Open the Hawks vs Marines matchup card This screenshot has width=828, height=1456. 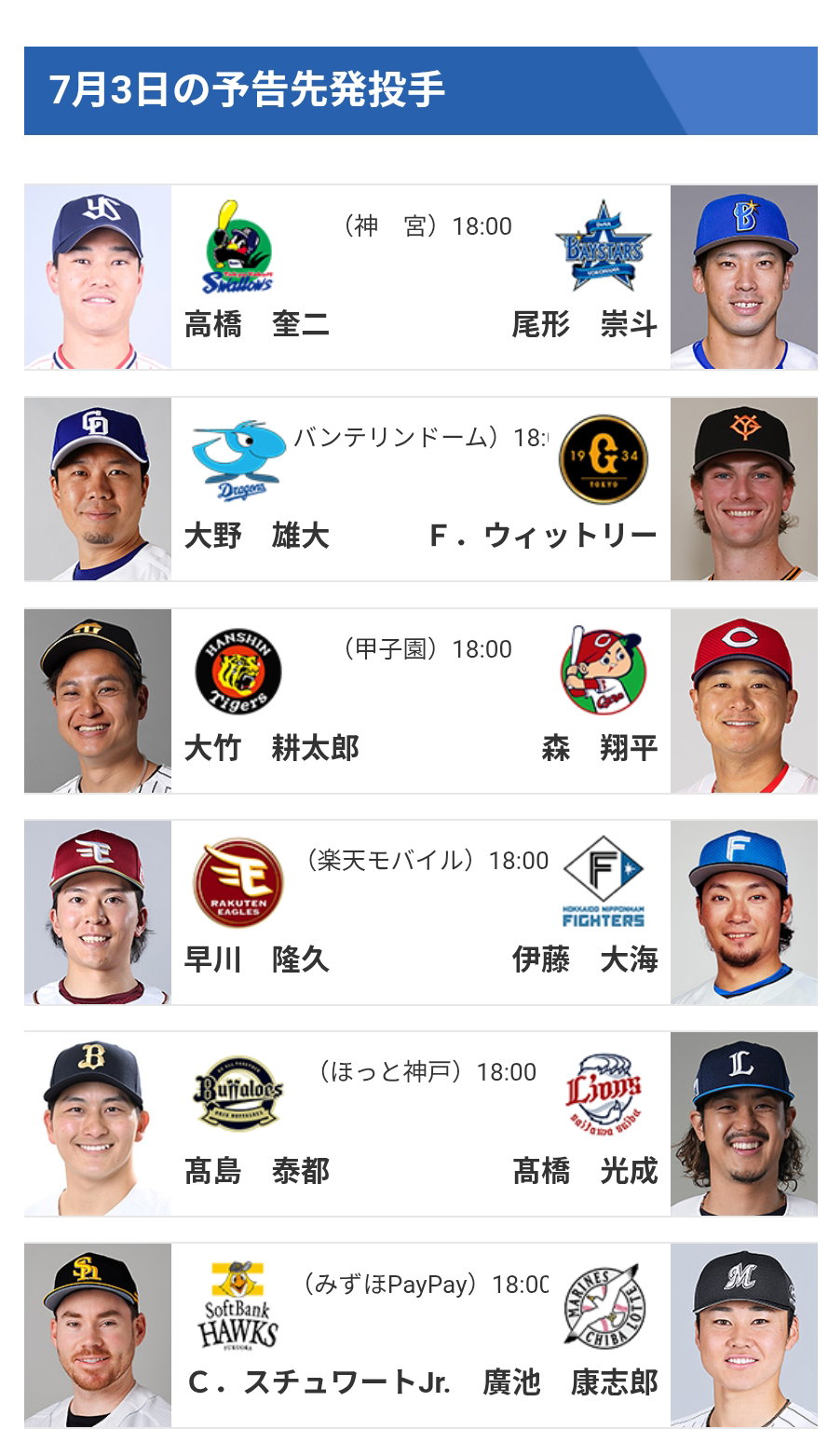pos(420,1335)
